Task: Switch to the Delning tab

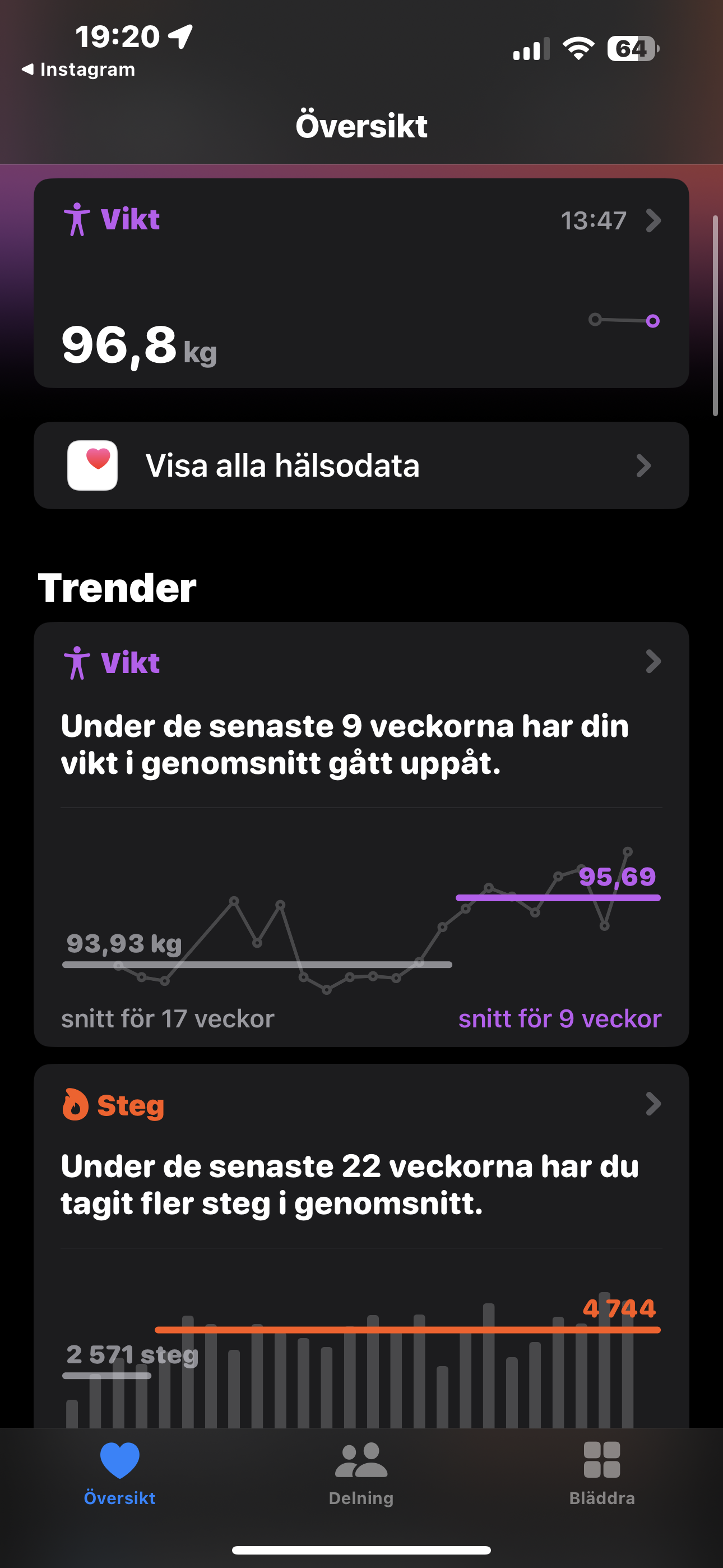Action: pos(361,1474)
